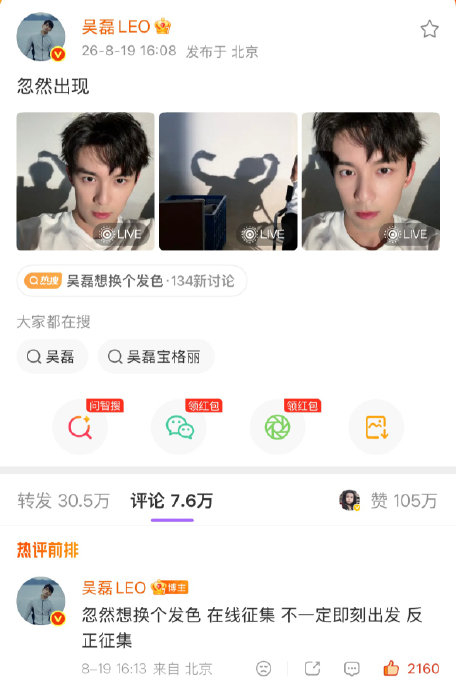Tap the 问智搜 smart search icon
The height and width of the screenshot is (690, 456).
80,427
